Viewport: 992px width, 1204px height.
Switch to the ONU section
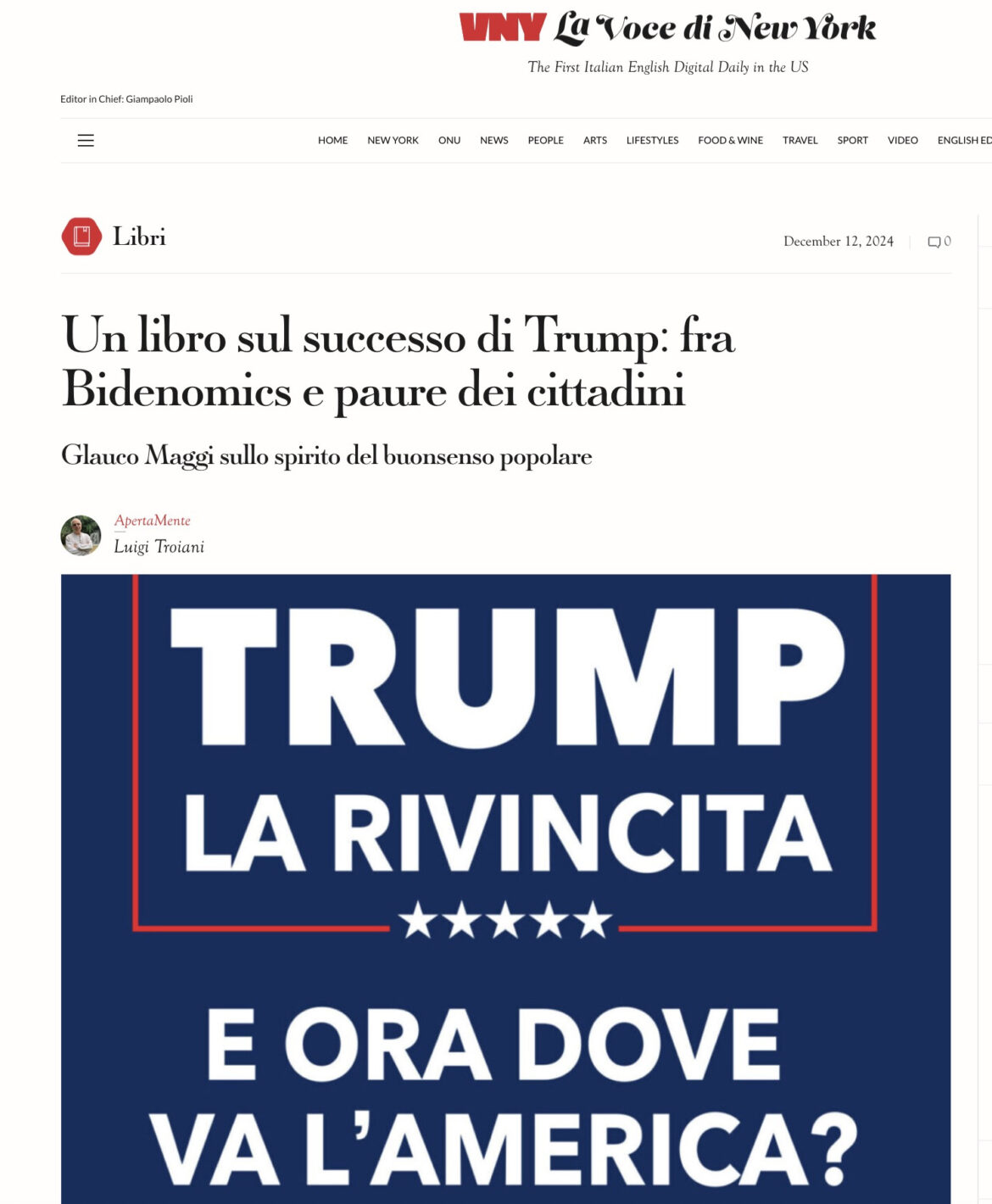[x=449, y=141]
